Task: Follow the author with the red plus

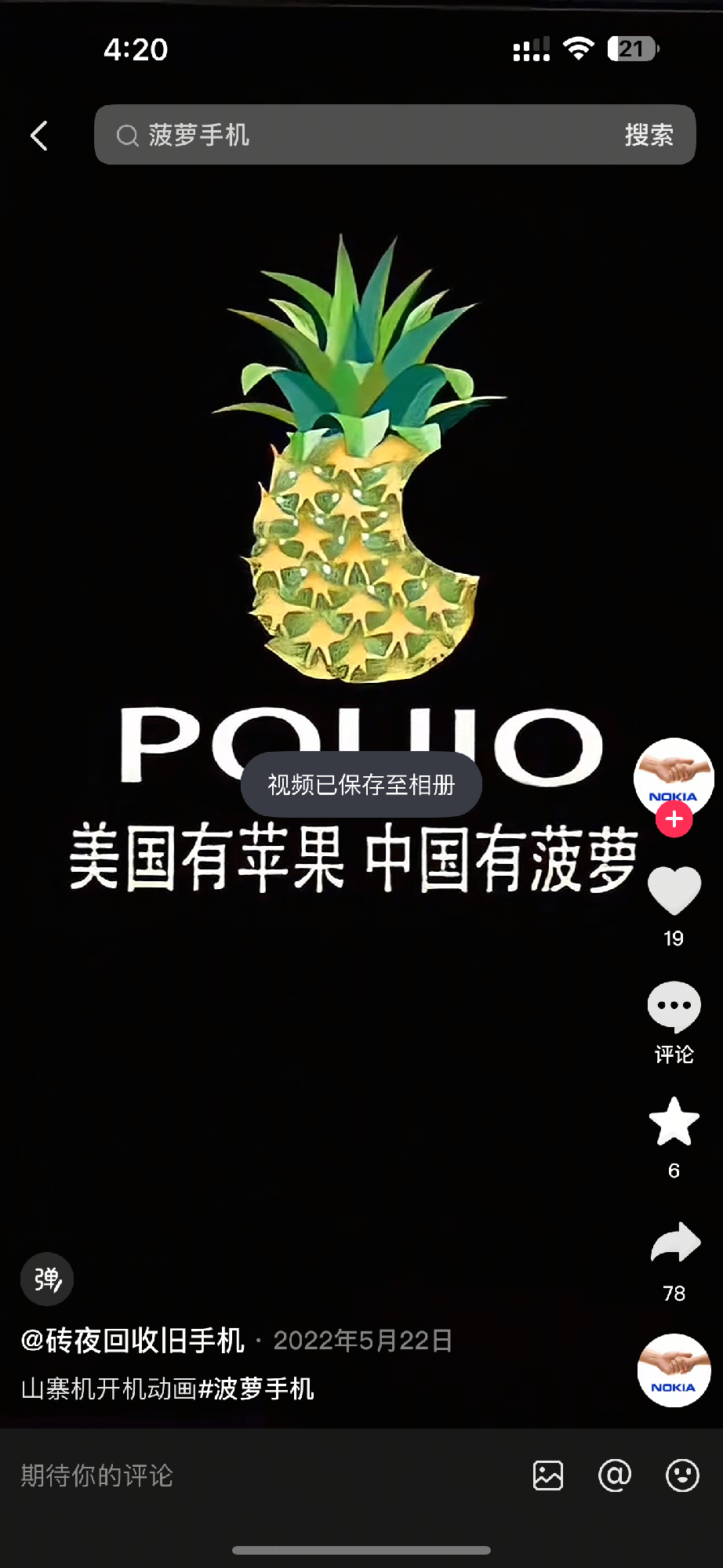Action: [674, 820]
